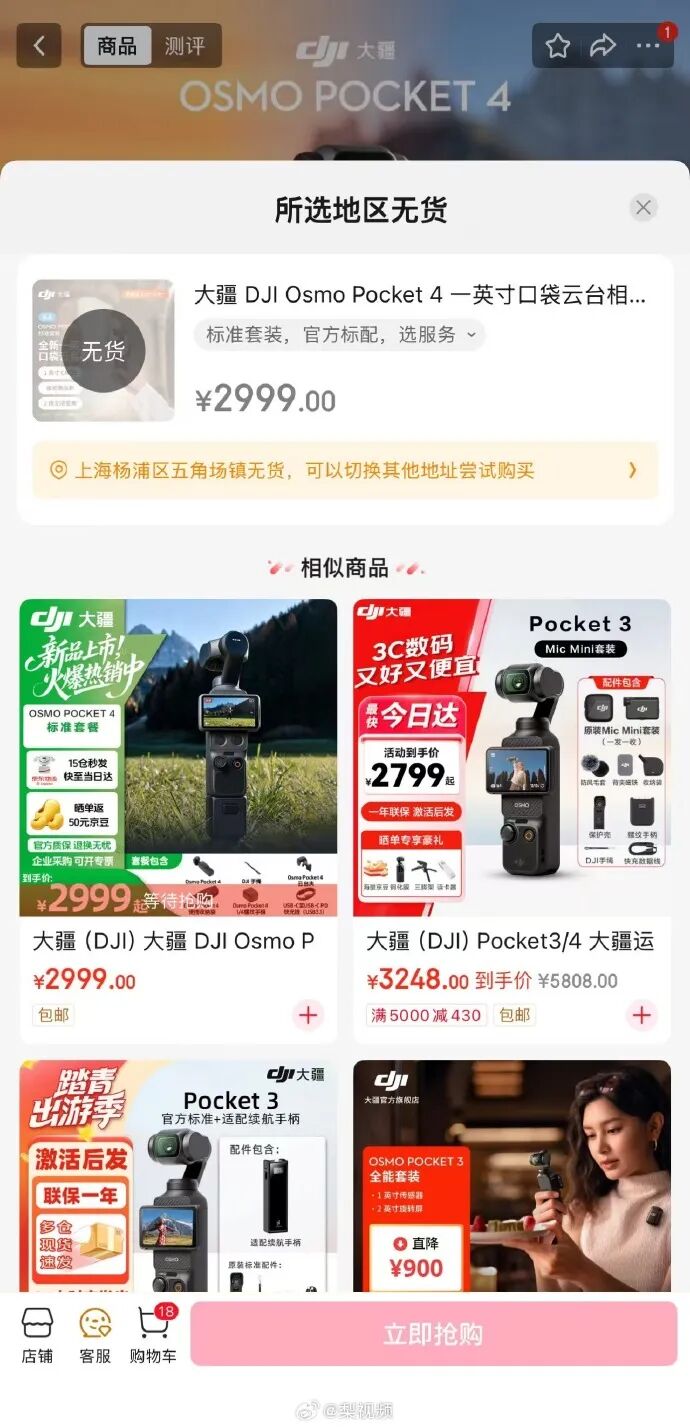Tap the 立即抢购 buy button
This screenshot has height=1427, width=690.
pyautogui.click(x=433, y=1334)
